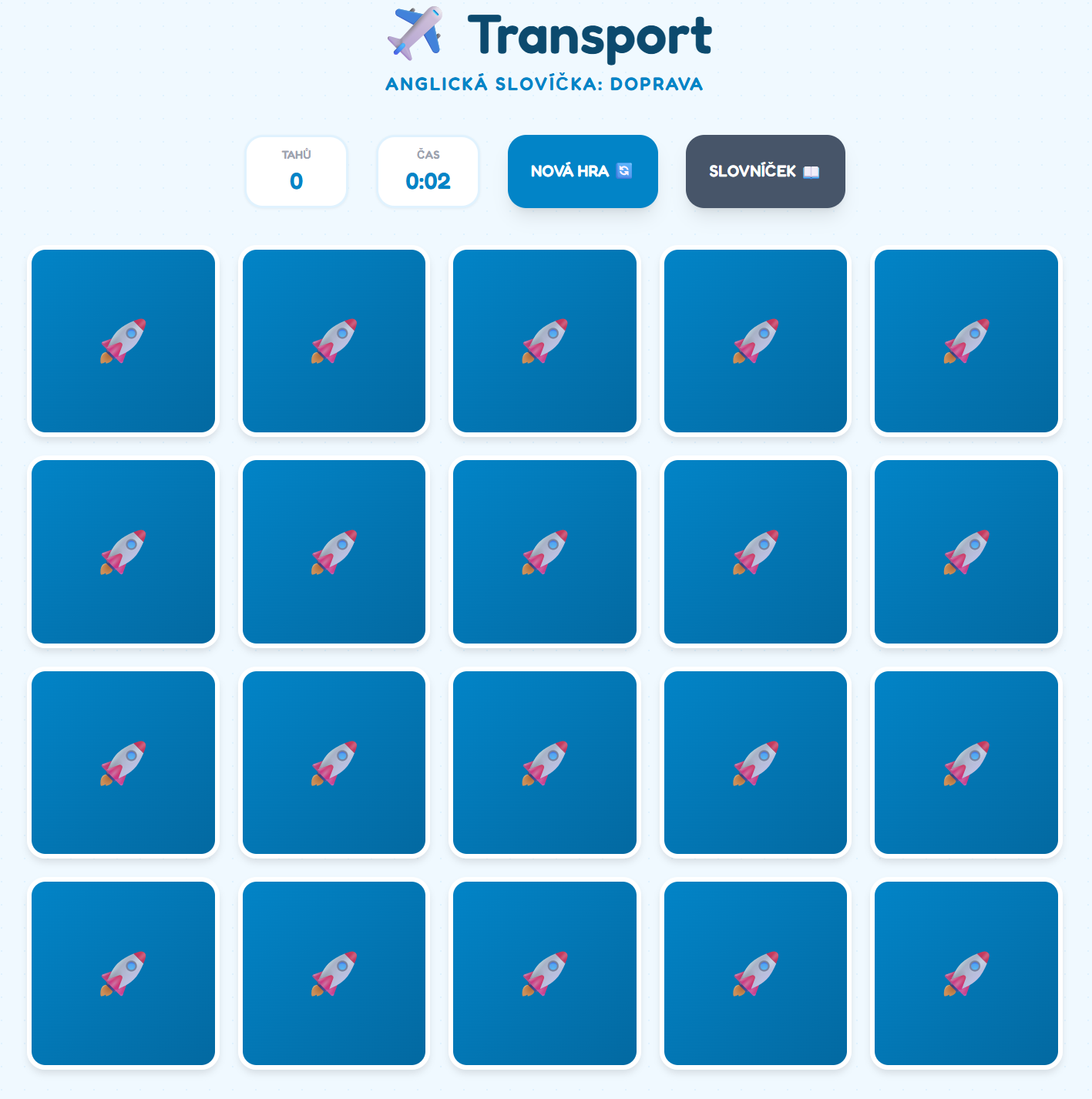Viewport: 1092px width, 1099px height.
Task: Start a new game with Nová hra
Action: click(582, 171)
